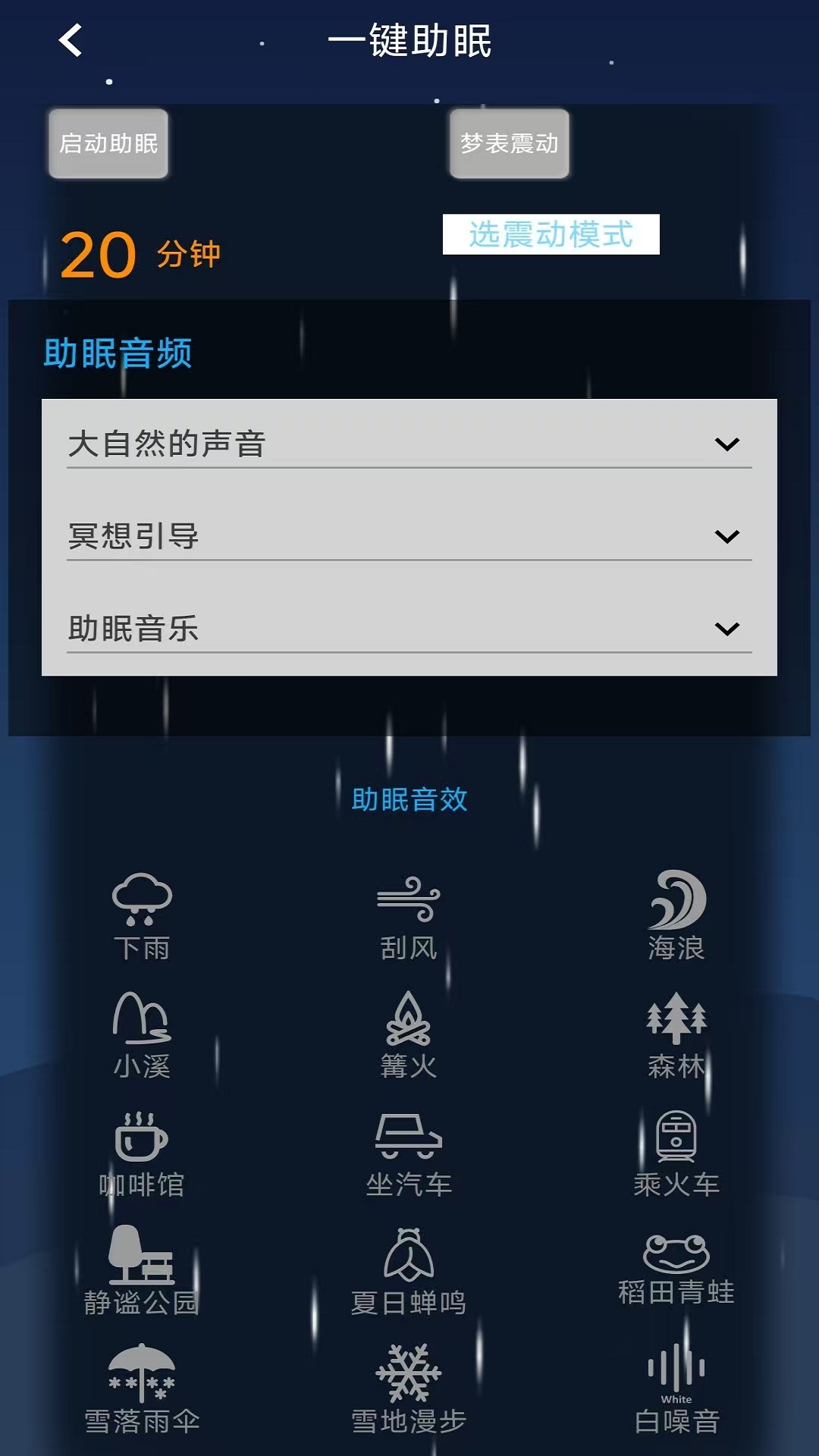Pick the 乘火车 train ride sound
The image size is (819, 1456).
click(x=676, y=1153)
